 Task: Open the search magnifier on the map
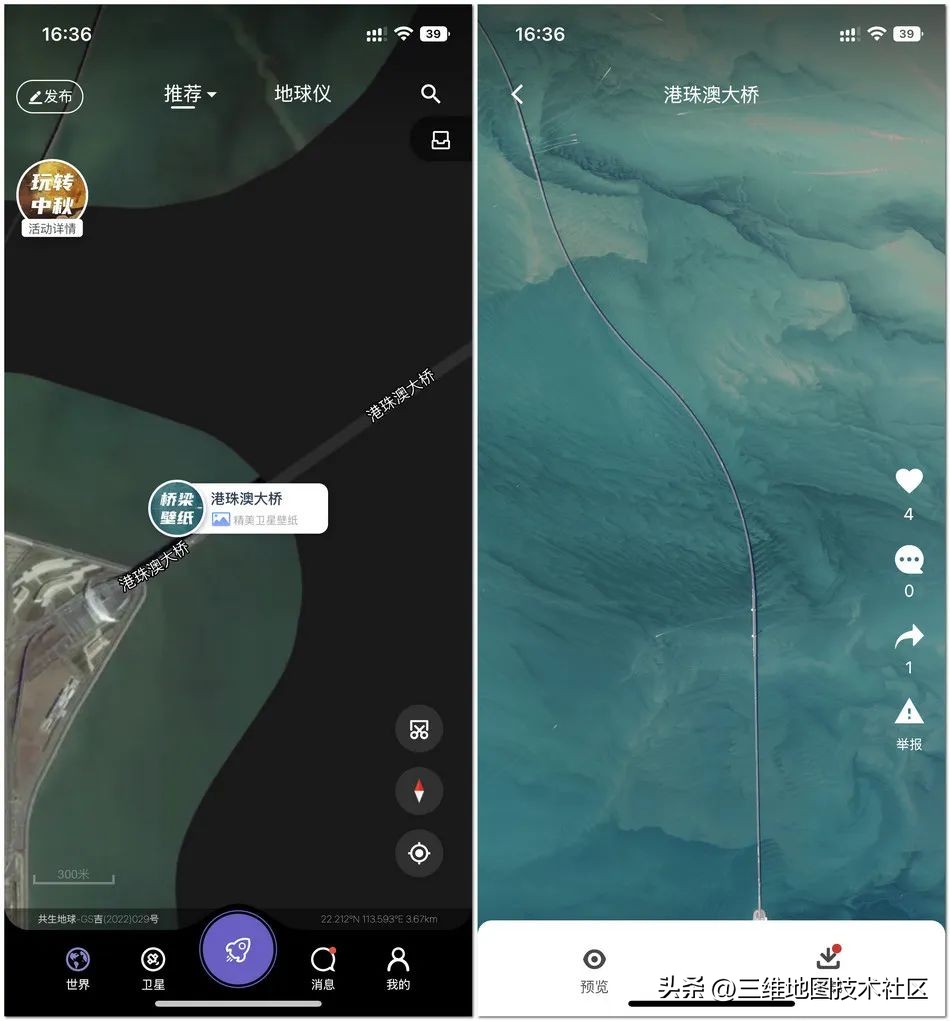[x=431, y=94]
